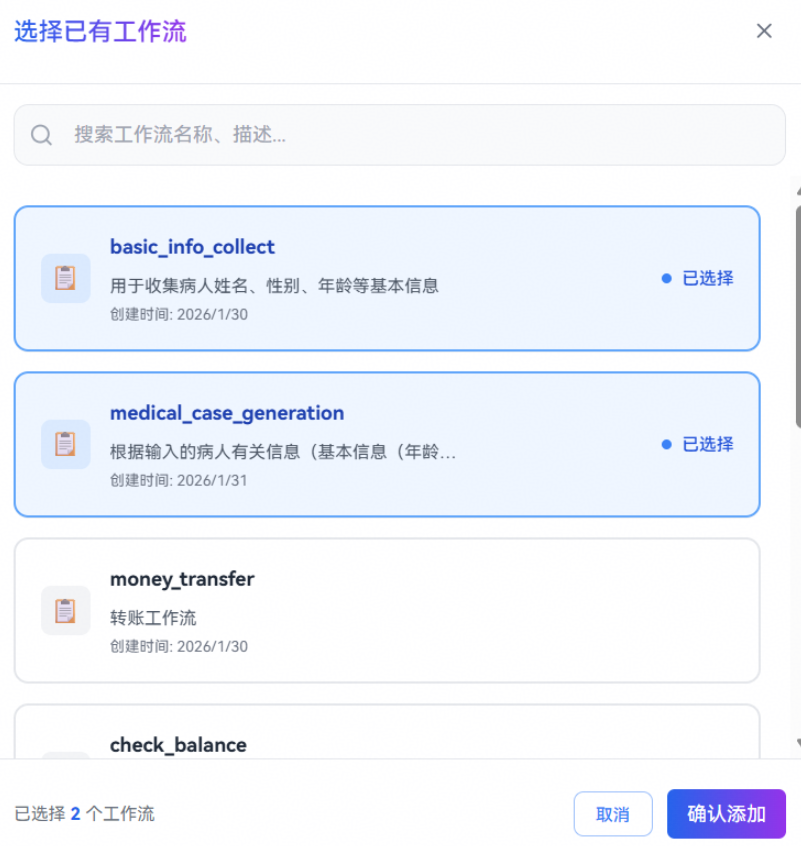This screenshot has height=846, width=801.
Task: Deselect the medical_case_generation workflow card
Action: click(x=387, y=444)
